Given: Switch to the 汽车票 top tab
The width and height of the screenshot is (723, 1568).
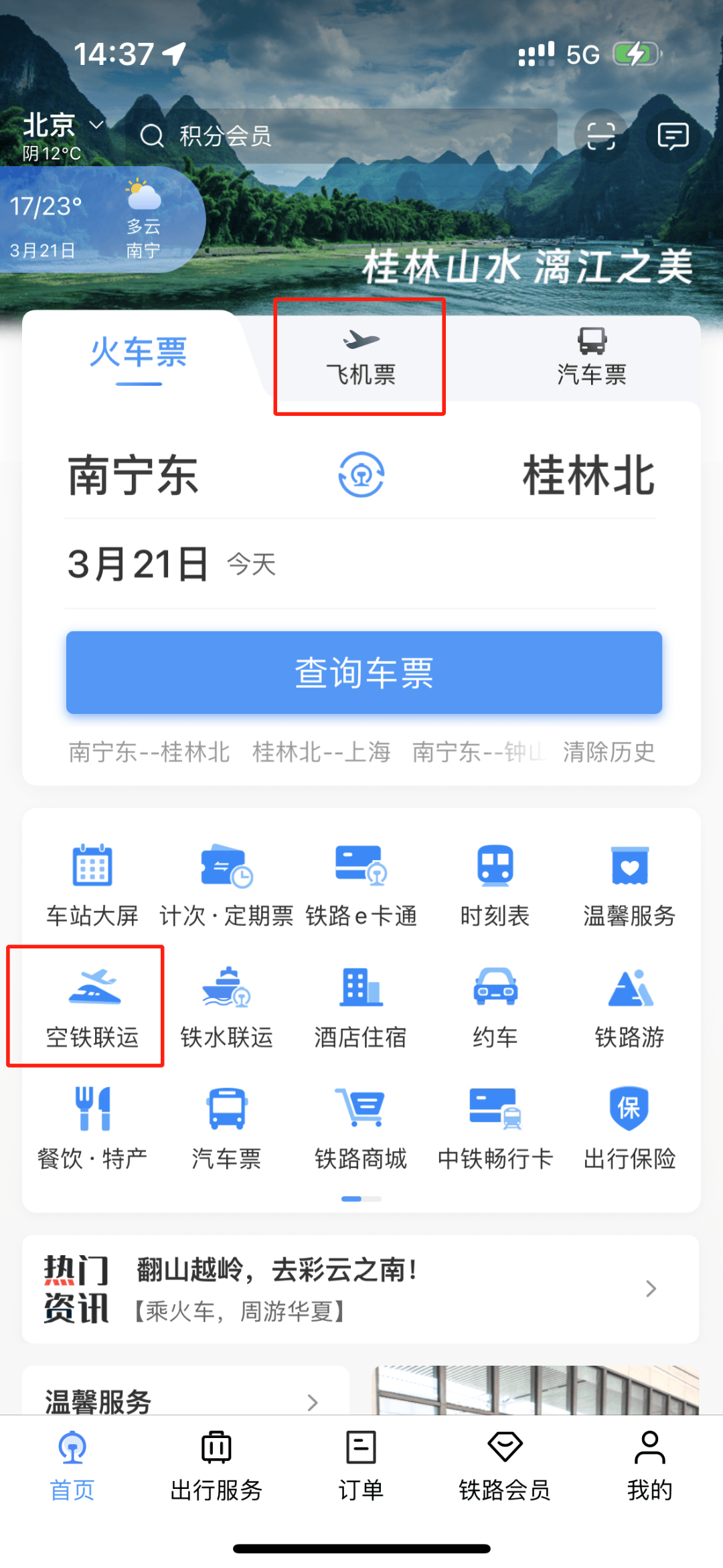Looking at the screenshot, I should (x=592, y=358).
